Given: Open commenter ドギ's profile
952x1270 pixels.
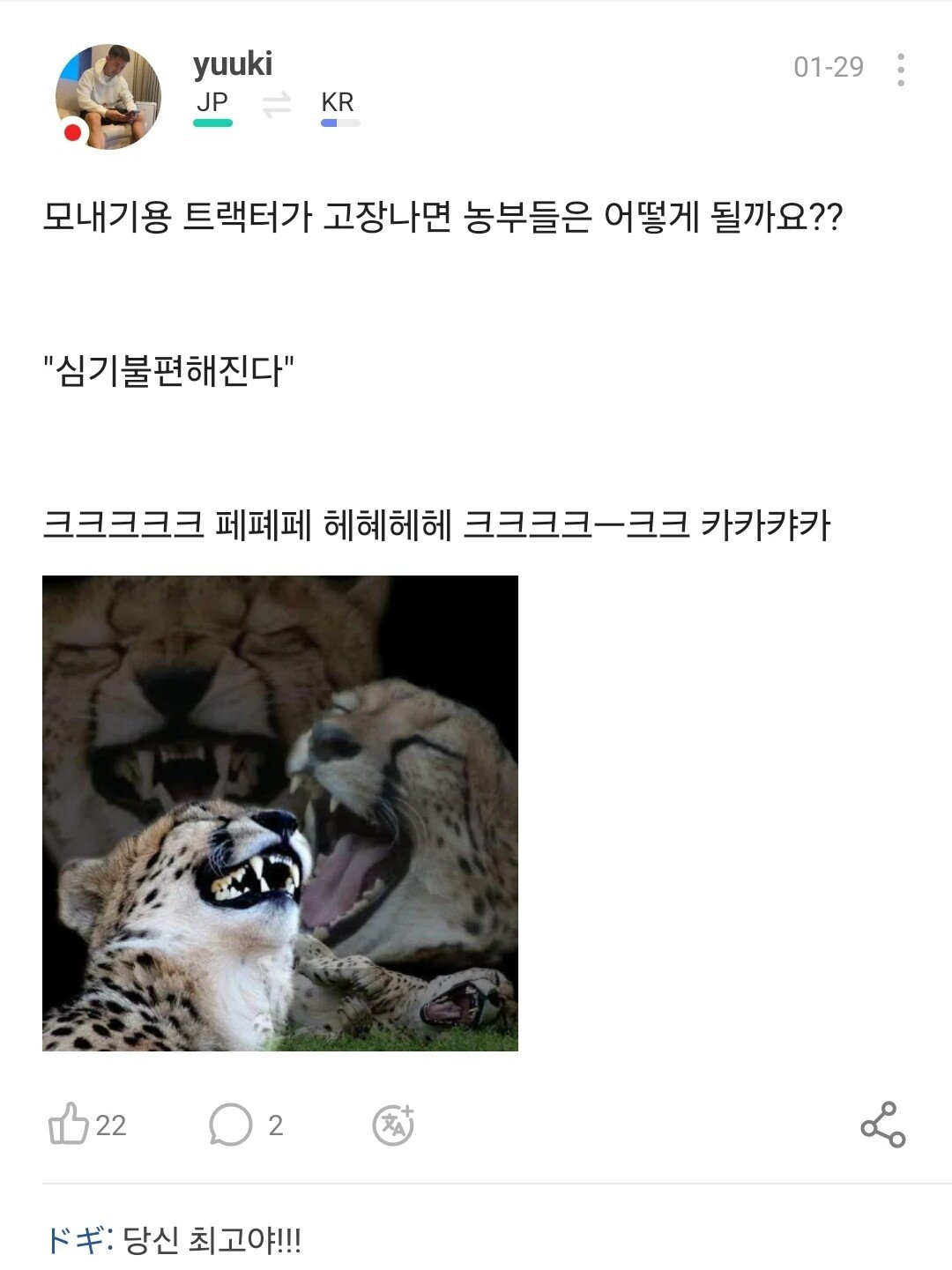Looking at the screenshot, I should pyautogui.click(x=75, y=1241).
